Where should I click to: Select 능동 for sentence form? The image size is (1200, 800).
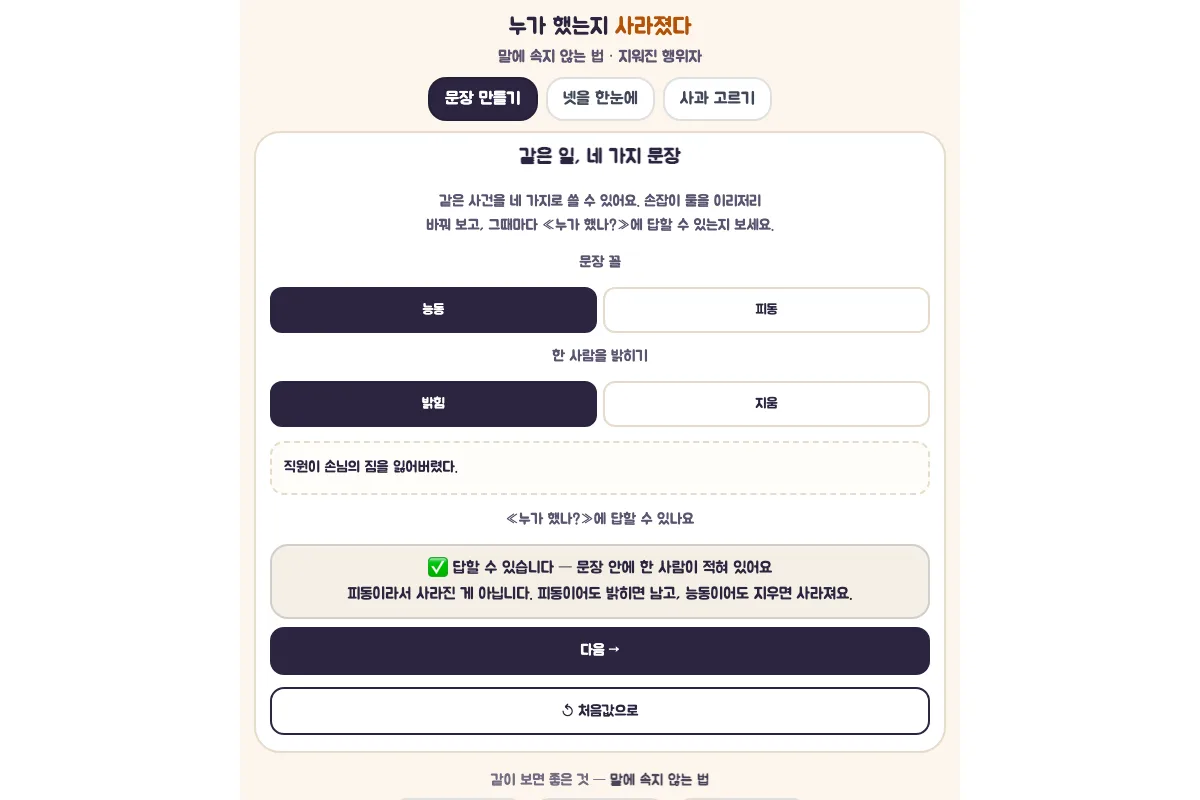(x=433, y=310)
